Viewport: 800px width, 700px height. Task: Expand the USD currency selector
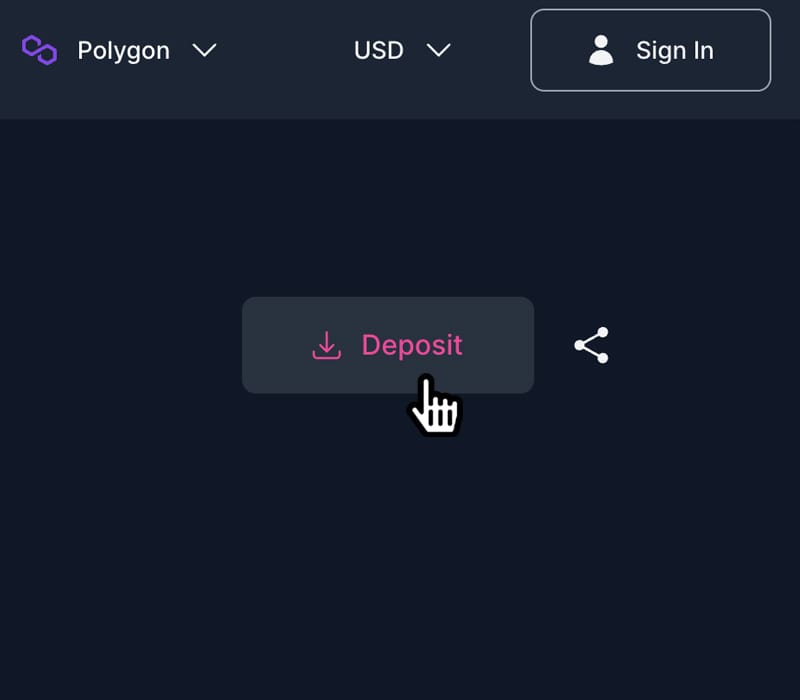point(402,50)
